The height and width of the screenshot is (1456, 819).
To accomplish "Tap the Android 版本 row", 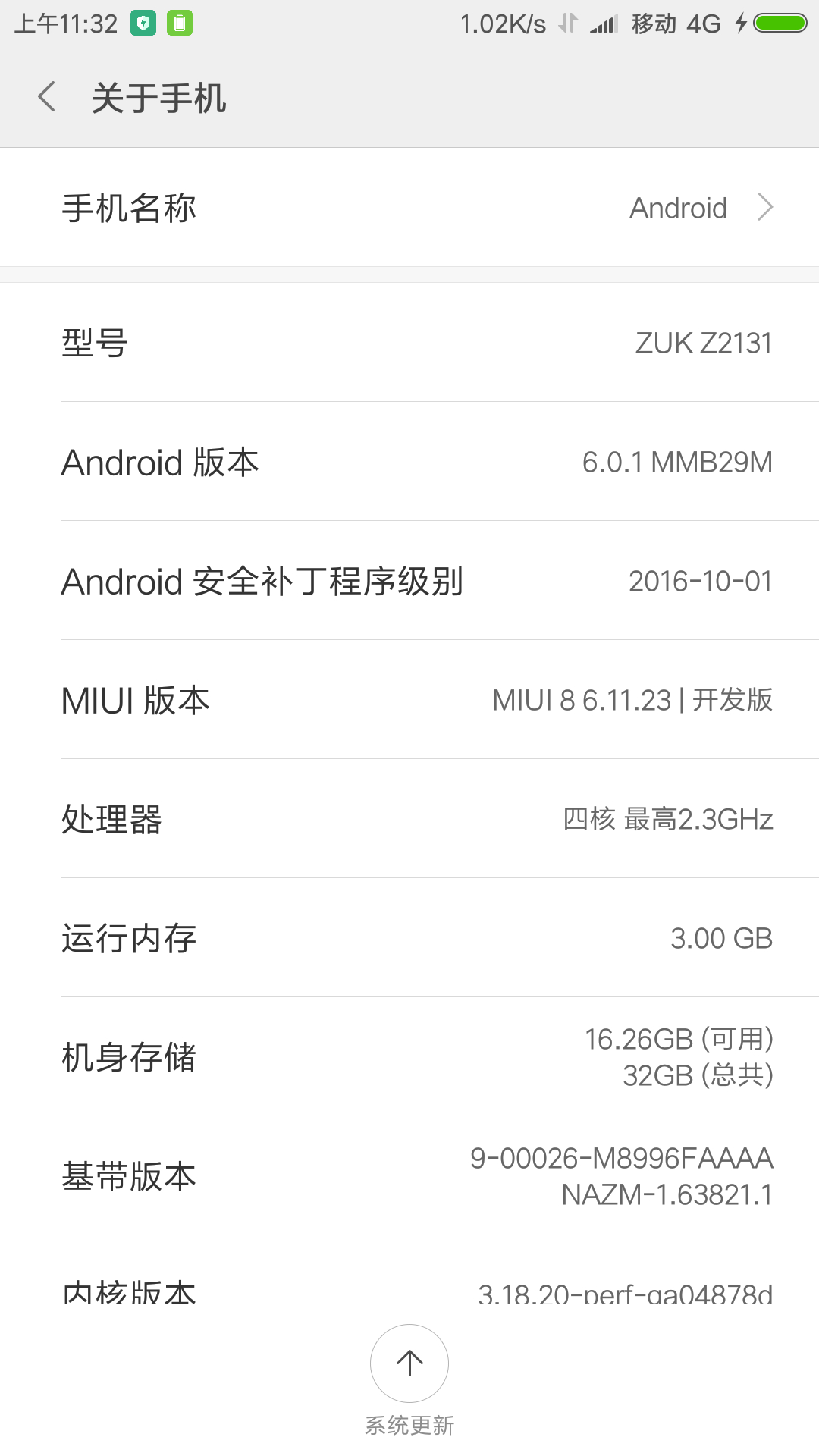I will 409,461.
